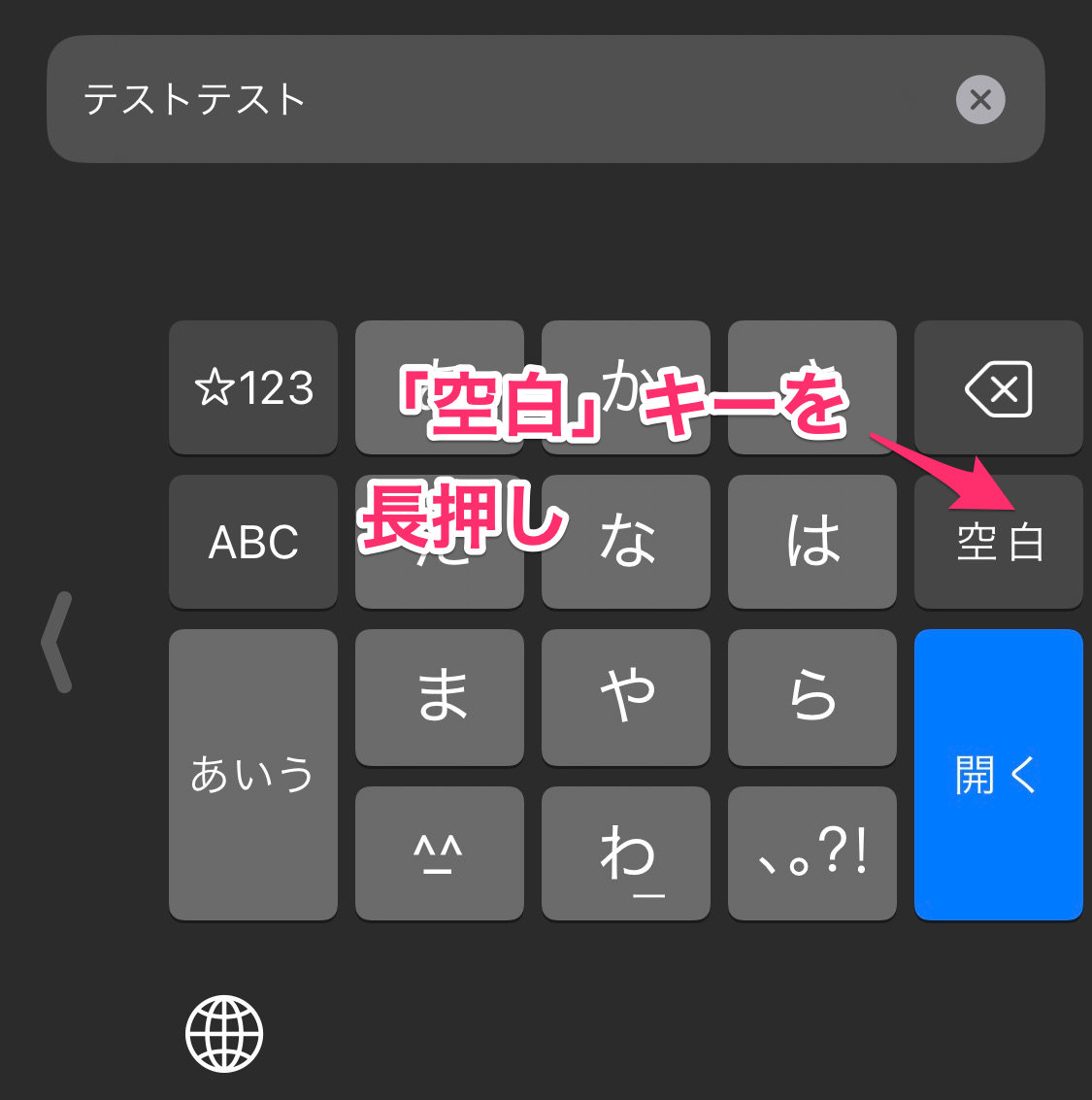Clear the テストテスト text field
Screen dimensions: 1092x1100
980,99
